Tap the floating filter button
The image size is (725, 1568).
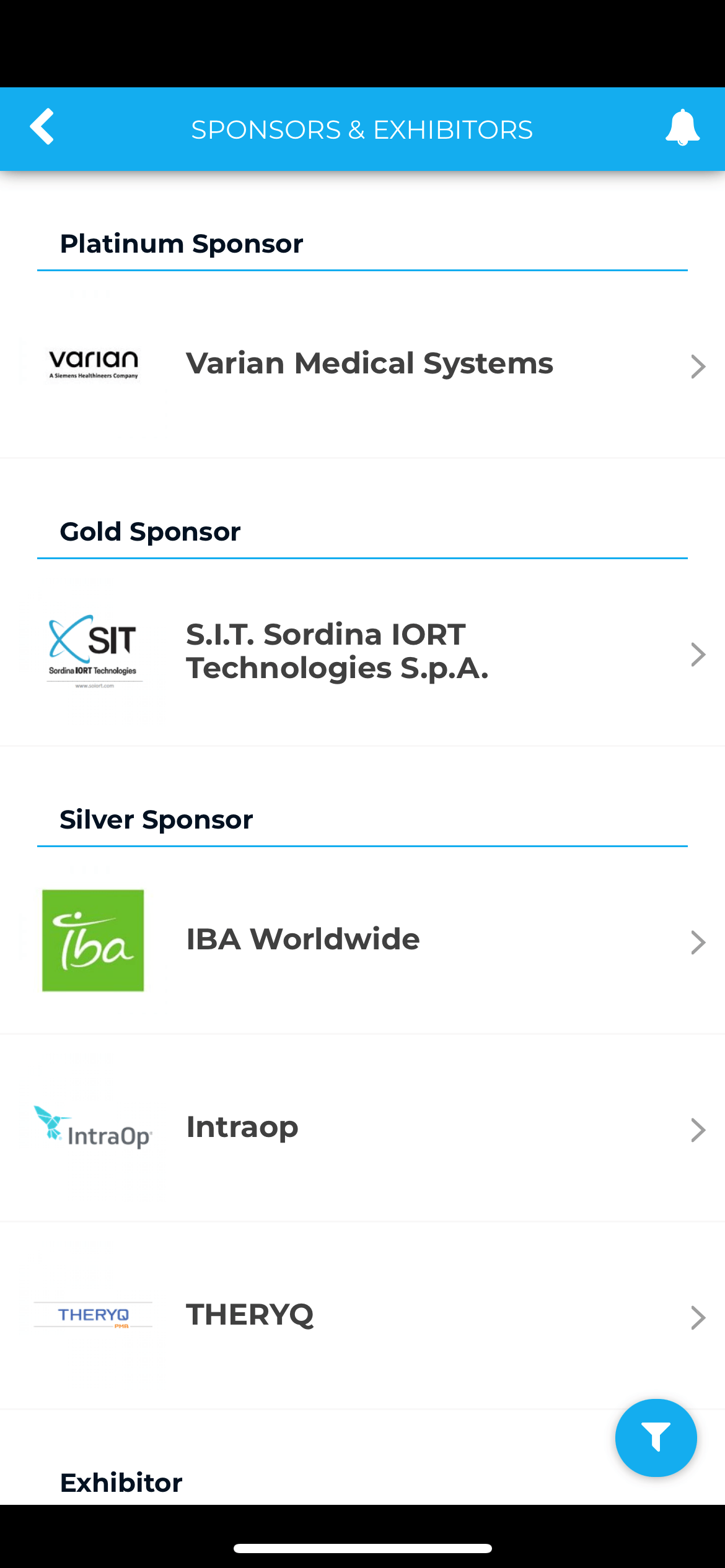[x=656, y=1437]
